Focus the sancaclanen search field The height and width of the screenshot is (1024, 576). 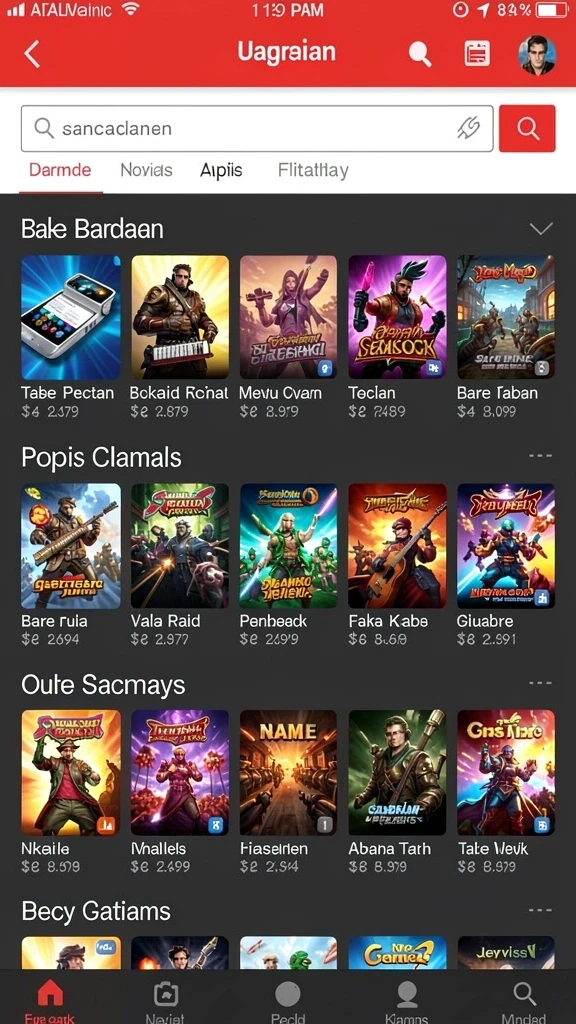[257, 129]
